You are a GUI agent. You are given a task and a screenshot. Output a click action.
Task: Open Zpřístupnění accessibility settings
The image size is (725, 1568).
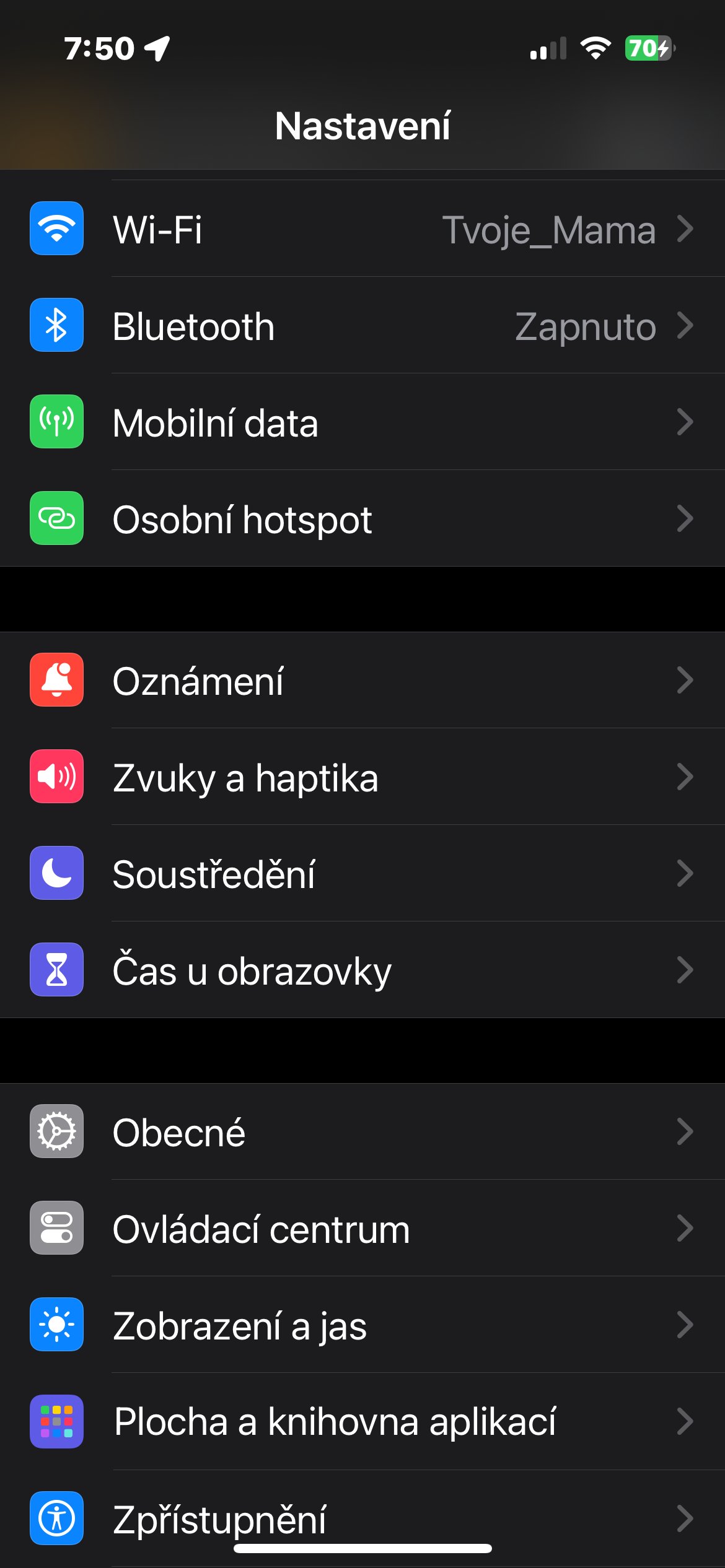(x=362, y=1517)
